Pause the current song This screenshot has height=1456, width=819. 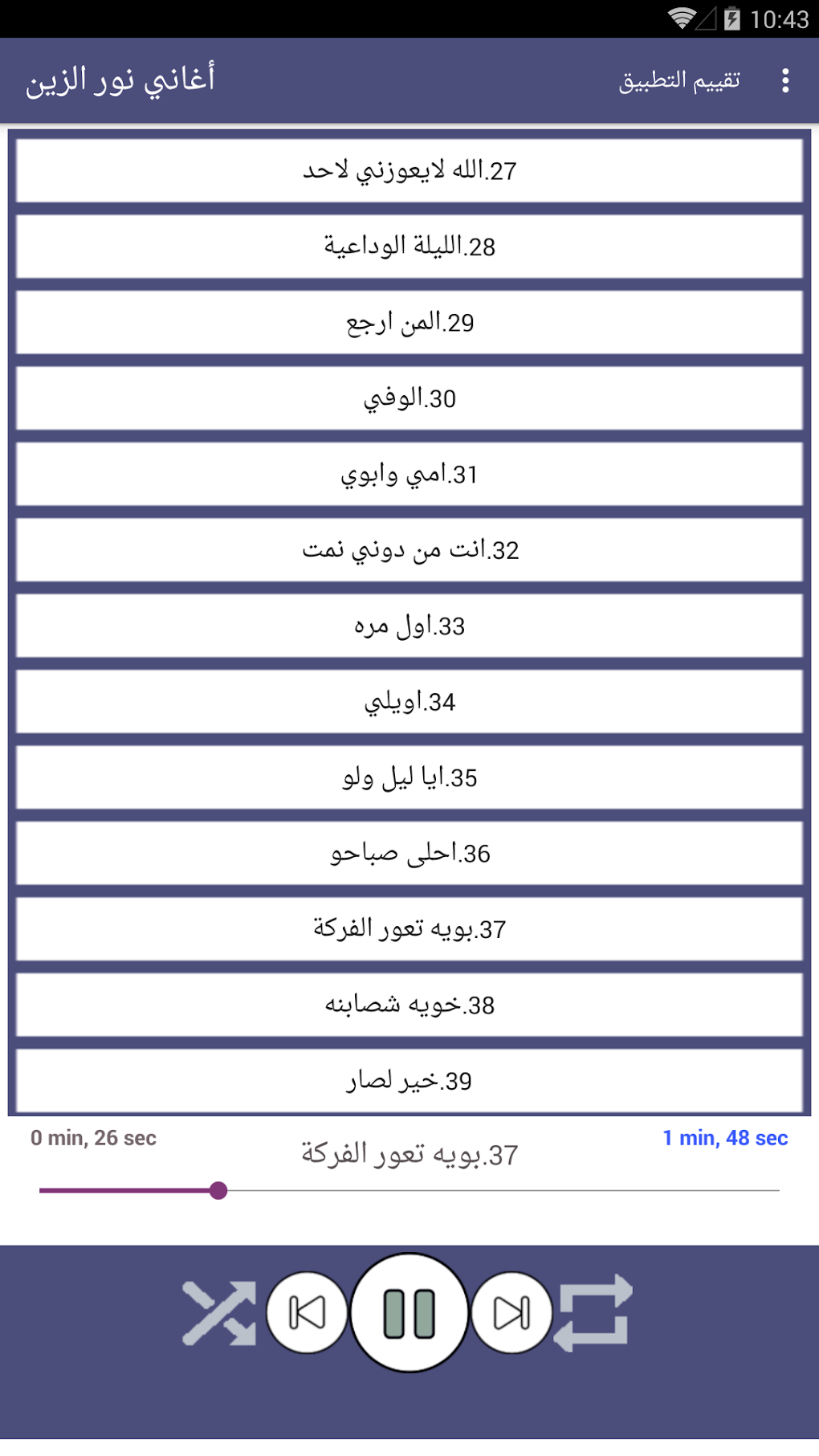click(409, 1313)
